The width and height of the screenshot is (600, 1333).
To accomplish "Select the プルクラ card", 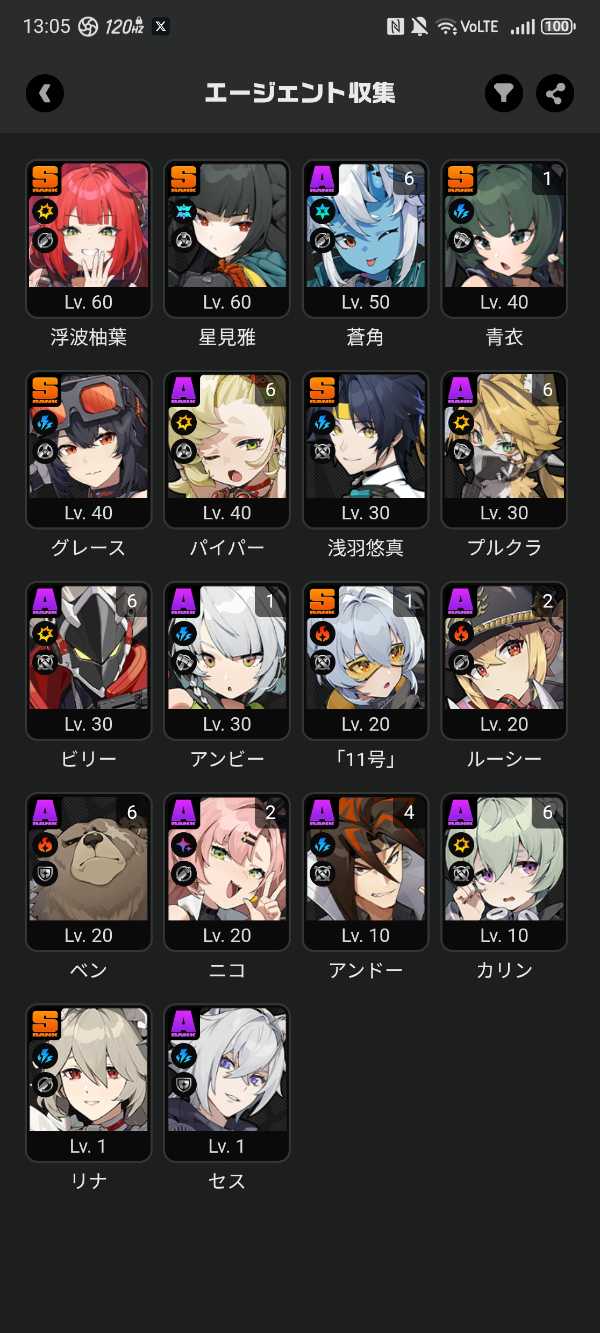I will 503,450.
